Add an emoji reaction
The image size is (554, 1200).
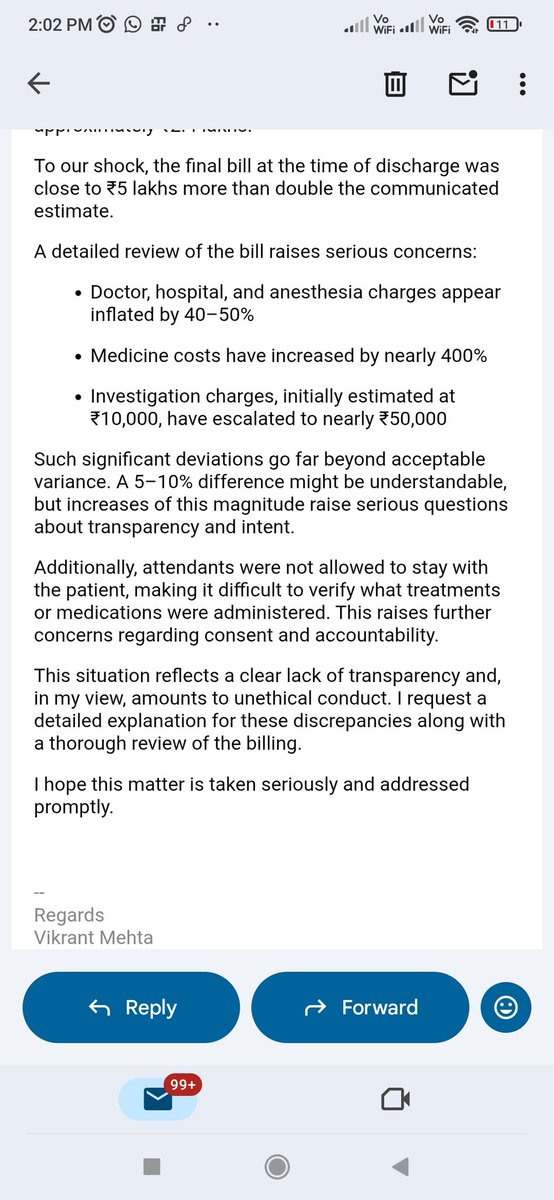pyautogui.click(x=506, y=1009)
